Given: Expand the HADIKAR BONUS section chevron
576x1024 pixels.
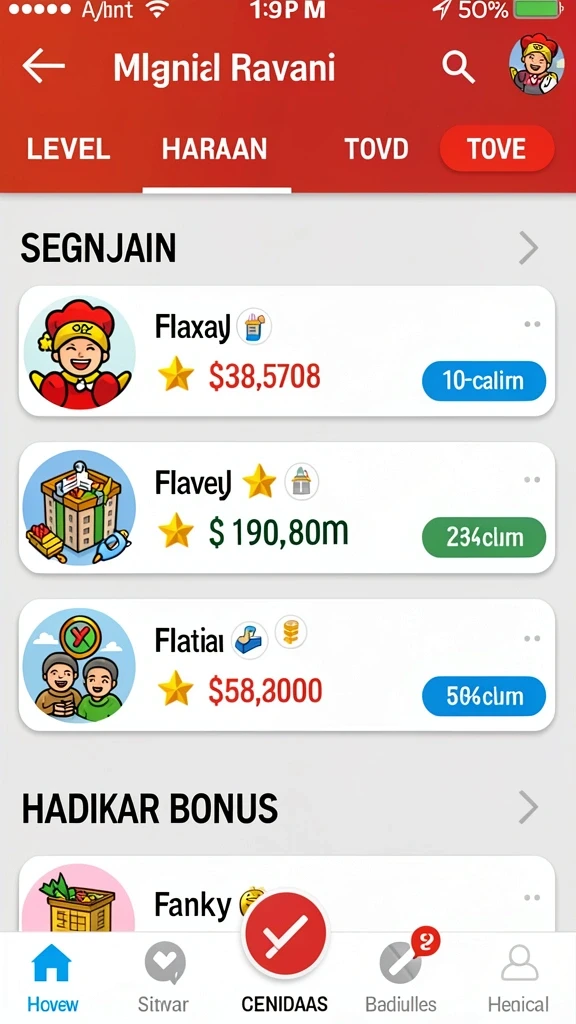Looking at the screenshot, I should pos(528,808).
